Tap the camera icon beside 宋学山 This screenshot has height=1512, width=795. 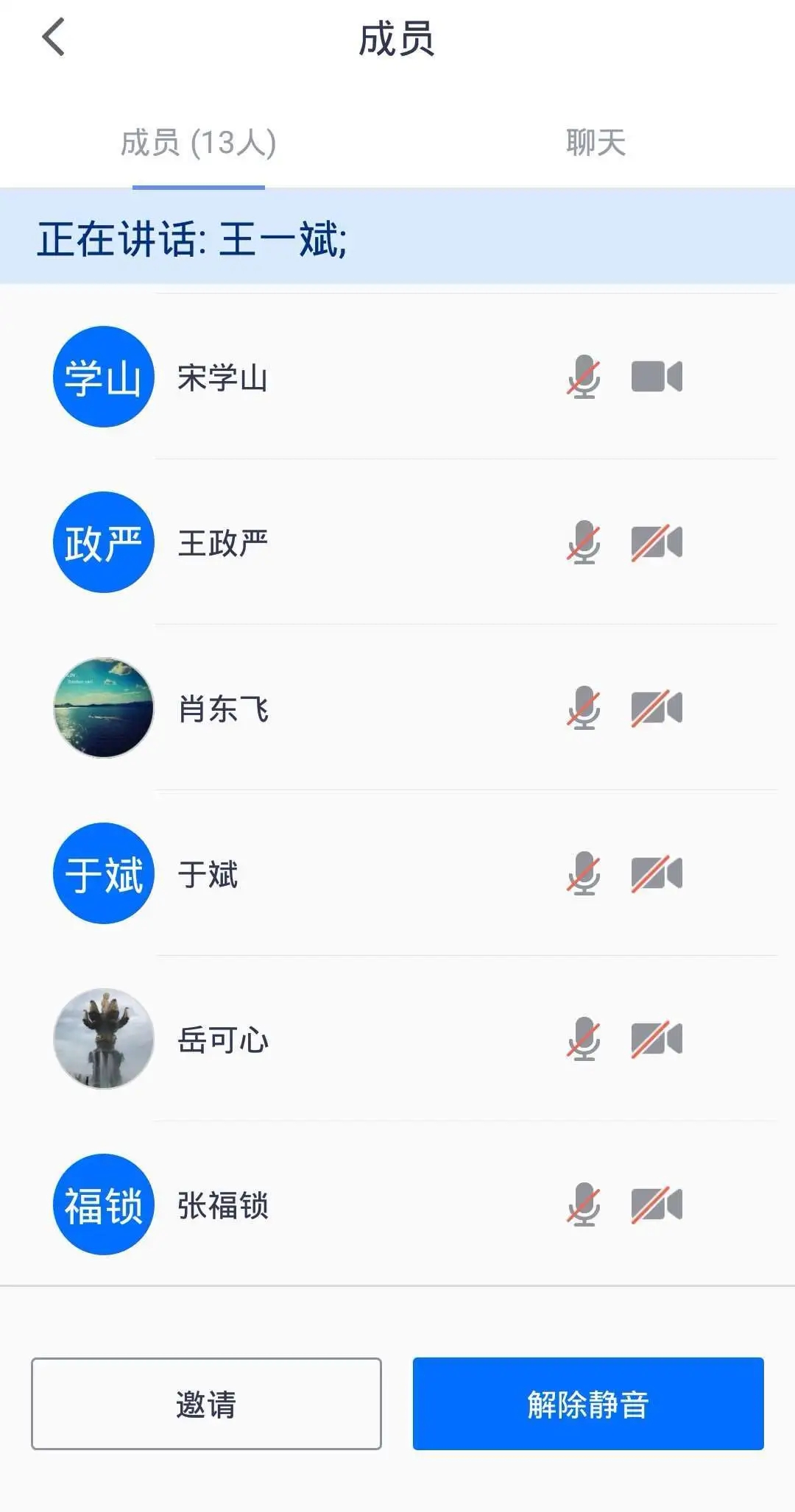click(x=657, y=377)
